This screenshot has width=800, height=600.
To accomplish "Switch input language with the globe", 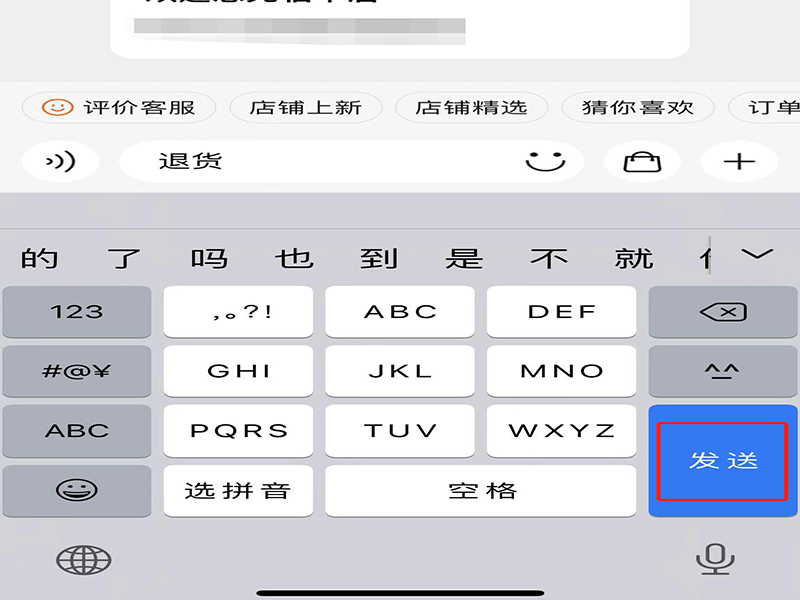I will coord(83,559).
